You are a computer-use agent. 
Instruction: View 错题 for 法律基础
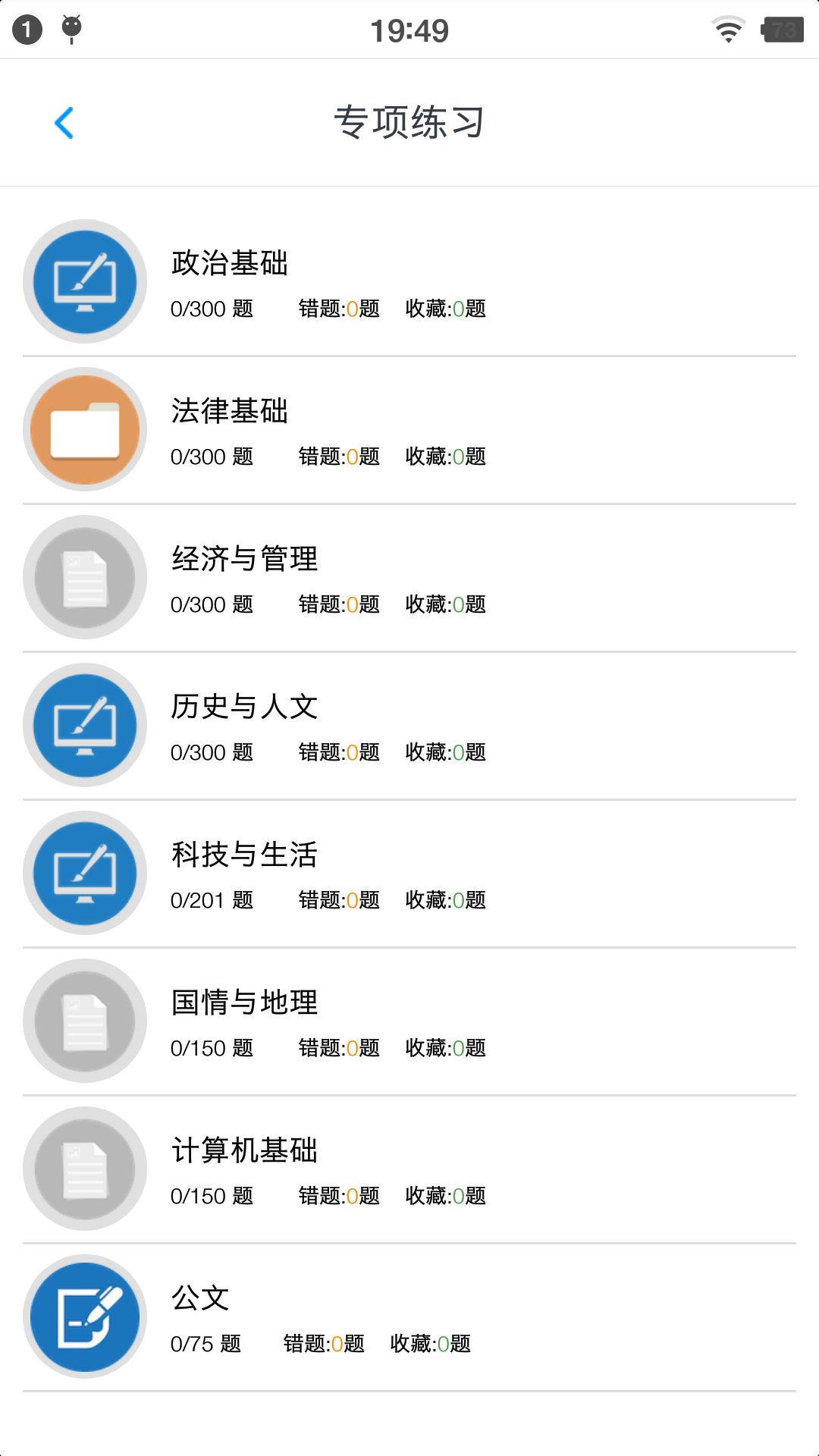pyautogui.click(x=339, y=457)
